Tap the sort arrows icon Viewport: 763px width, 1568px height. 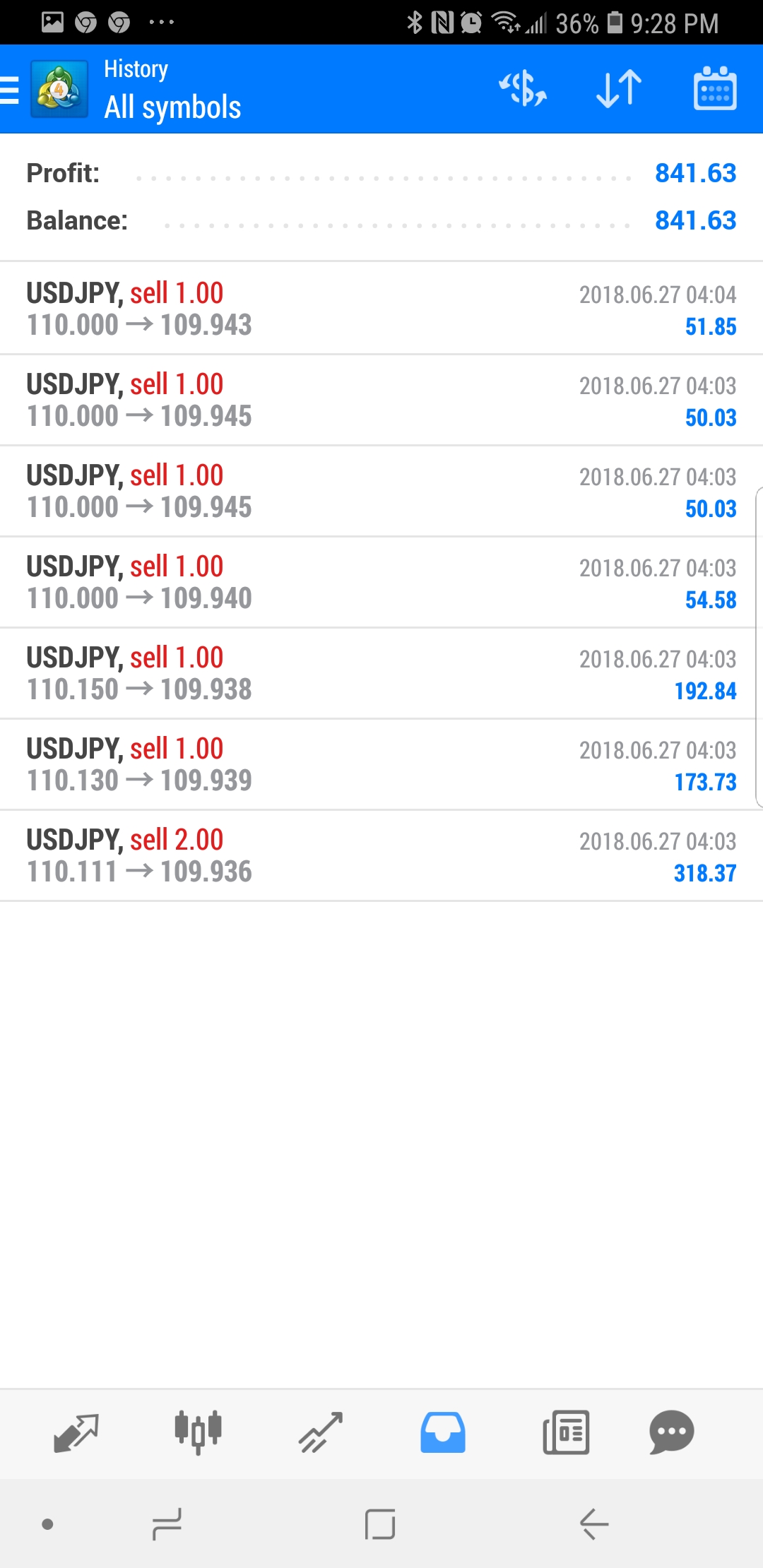tap(619, 89)
